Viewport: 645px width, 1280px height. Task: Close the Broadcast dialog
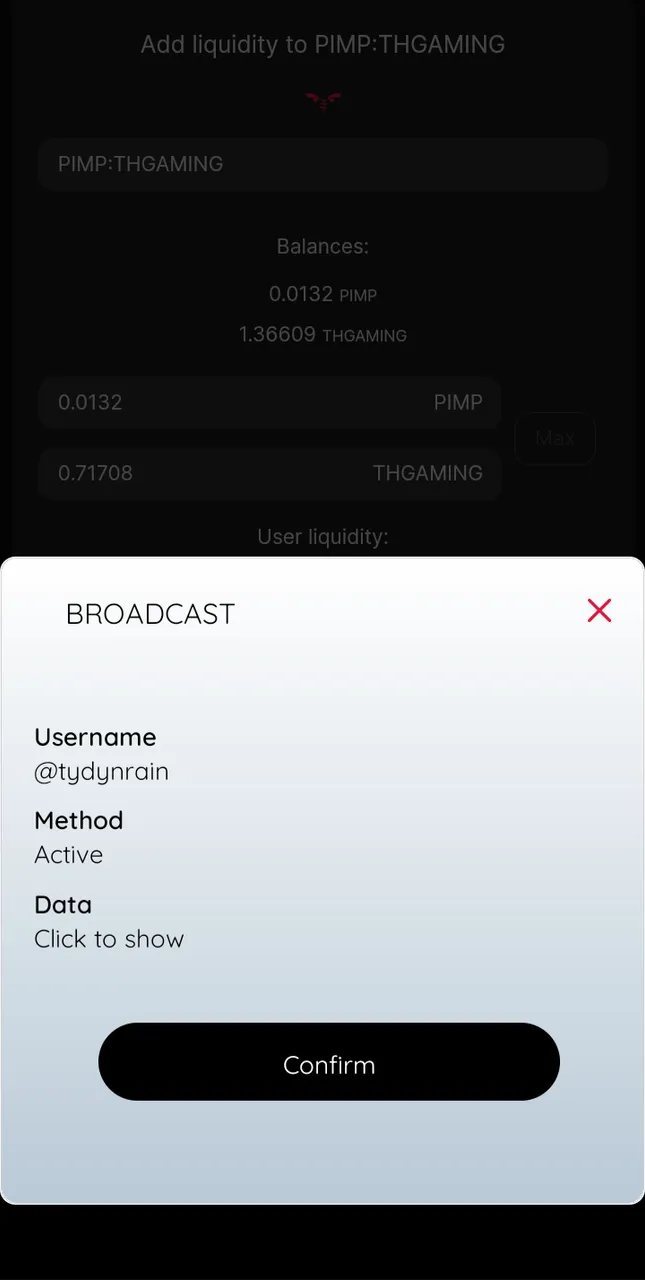point(599,611)
